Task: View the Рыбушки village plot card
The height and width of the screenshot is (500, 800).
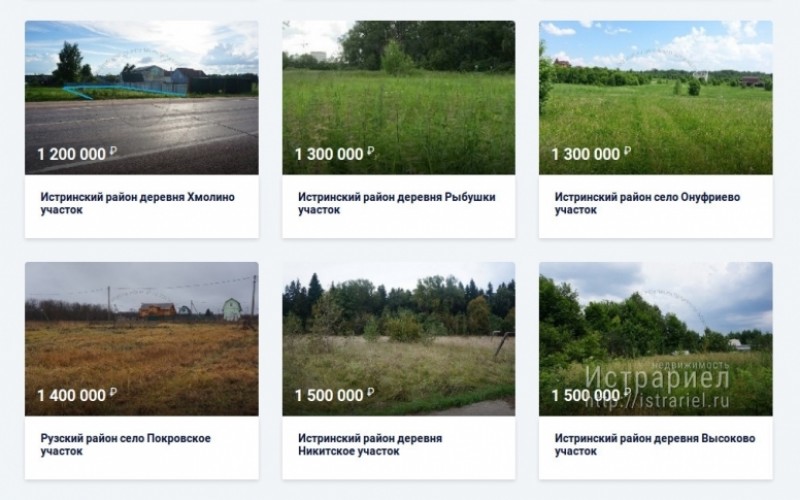Action: [x=397, y=203]
